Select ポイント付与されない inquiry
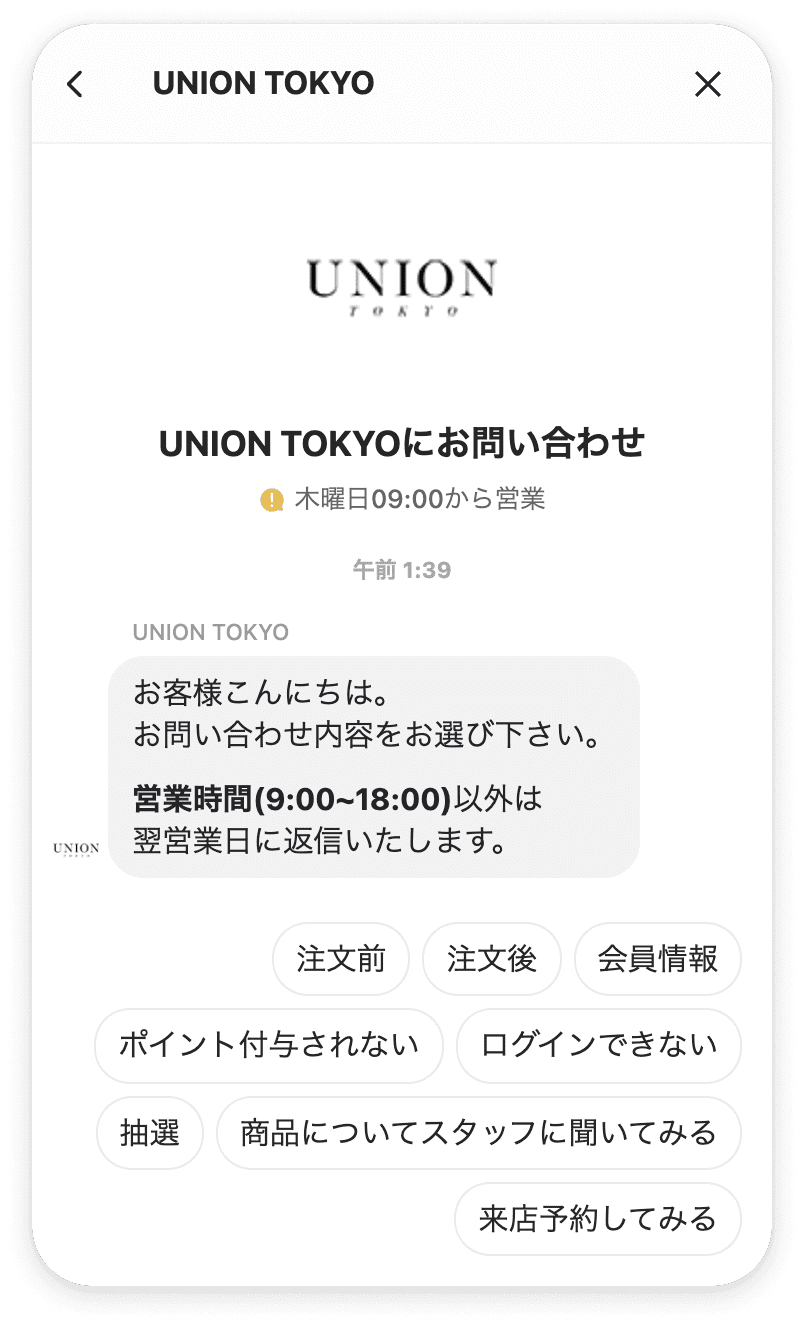Screen dimensions: 804x1326 pos(268,1046)
